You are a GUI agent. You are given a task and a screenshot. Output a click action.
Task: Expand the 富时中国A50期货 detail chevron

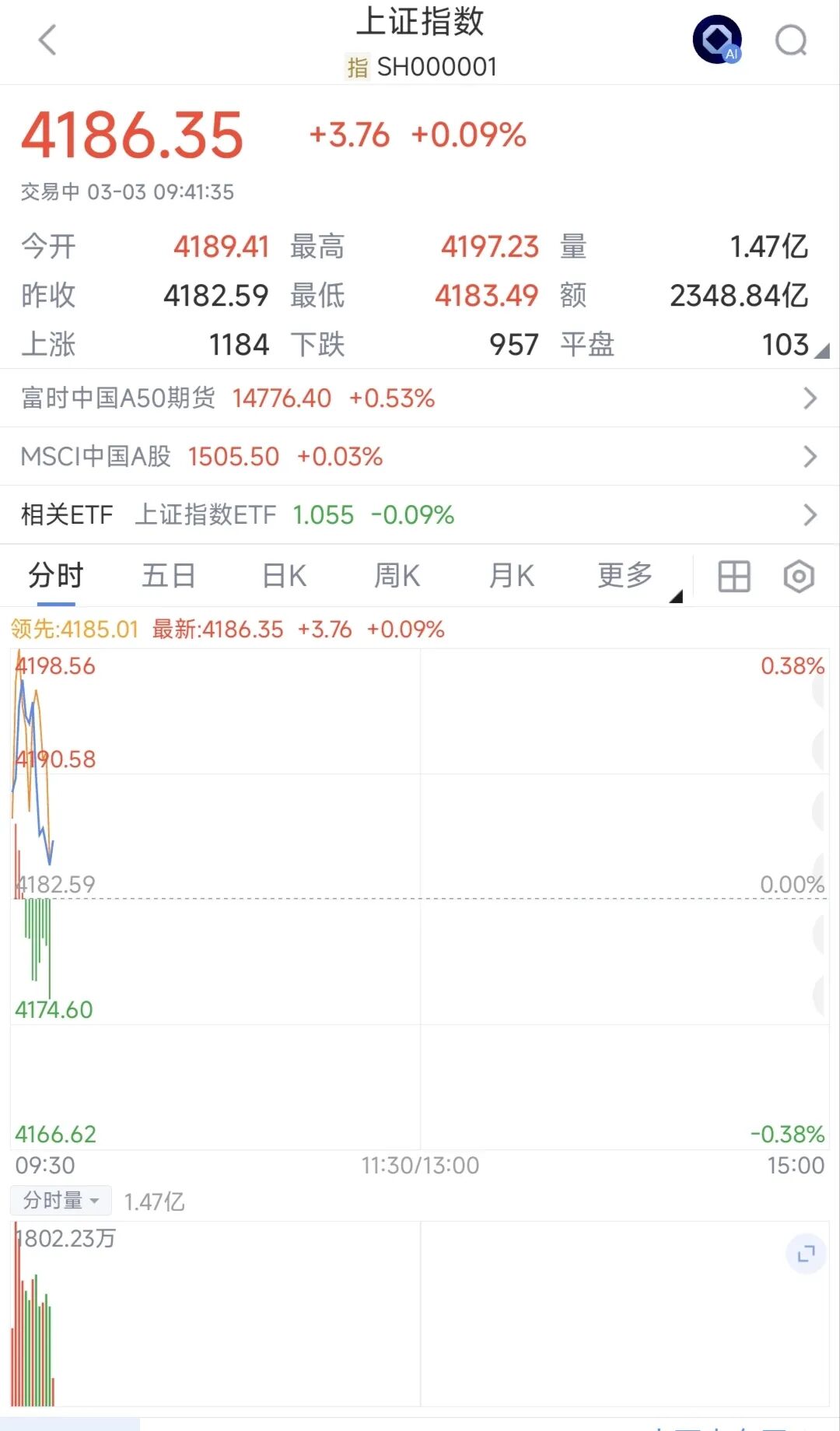coord(810,398)
